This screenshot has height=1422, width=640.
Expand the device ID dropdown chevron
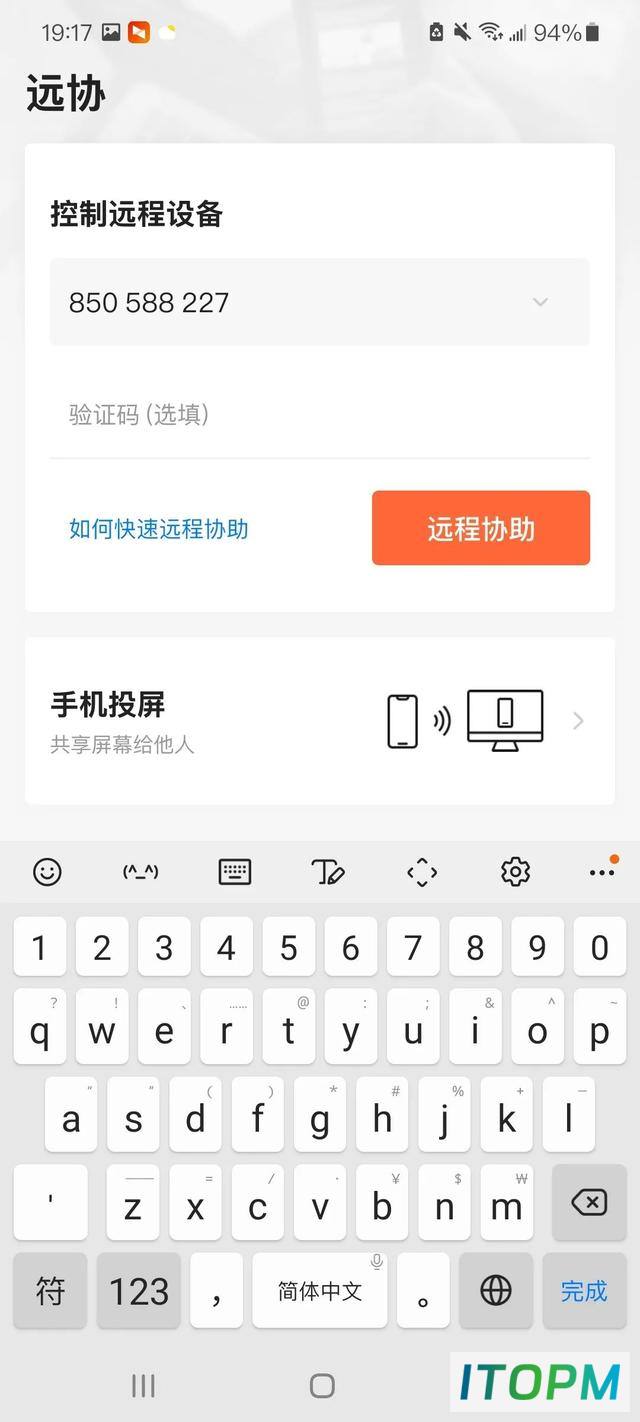click(540, 302)
